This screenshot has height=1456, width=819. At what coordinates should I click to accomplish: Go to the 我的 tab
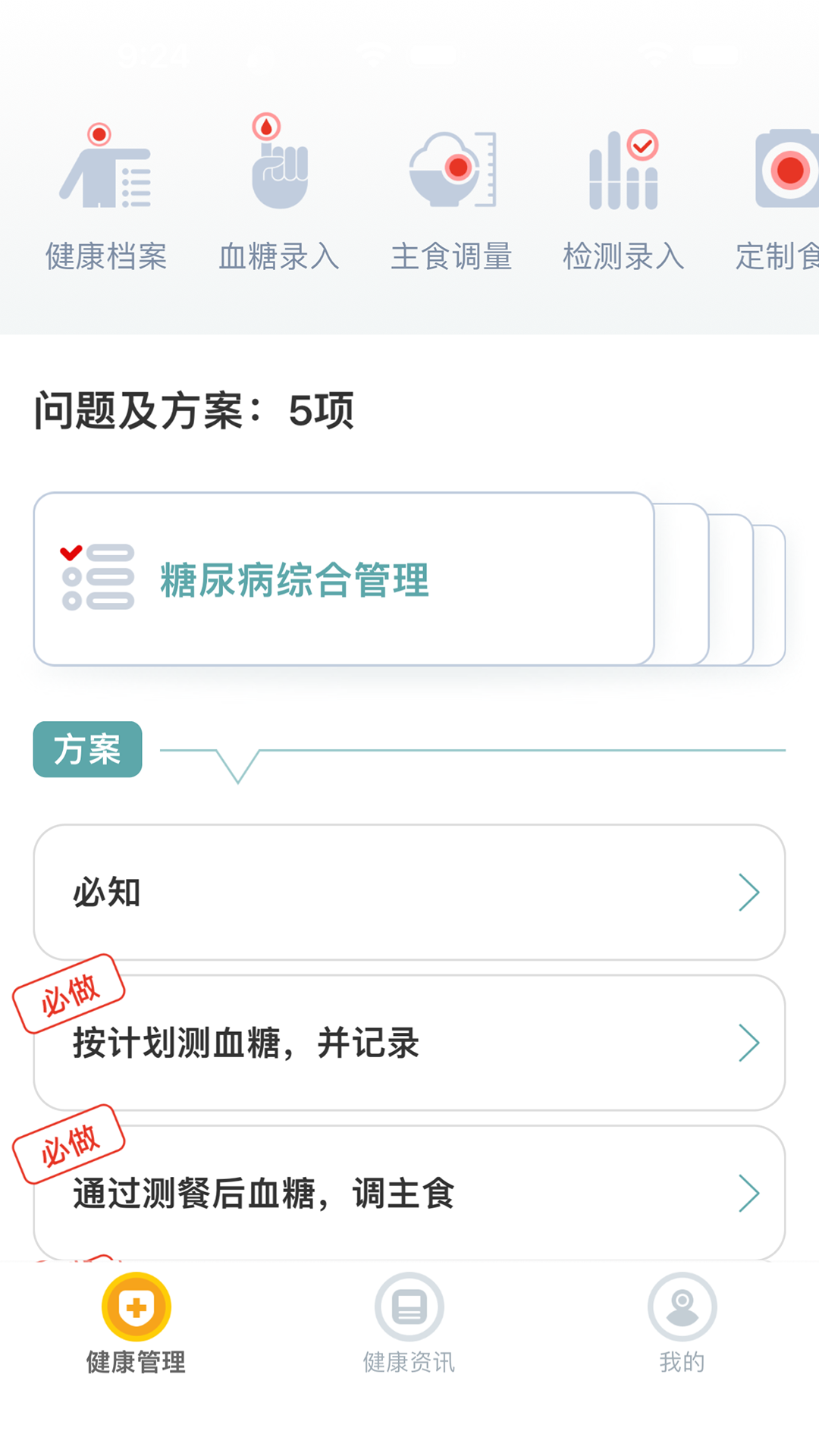click(x=682, y=1323)
